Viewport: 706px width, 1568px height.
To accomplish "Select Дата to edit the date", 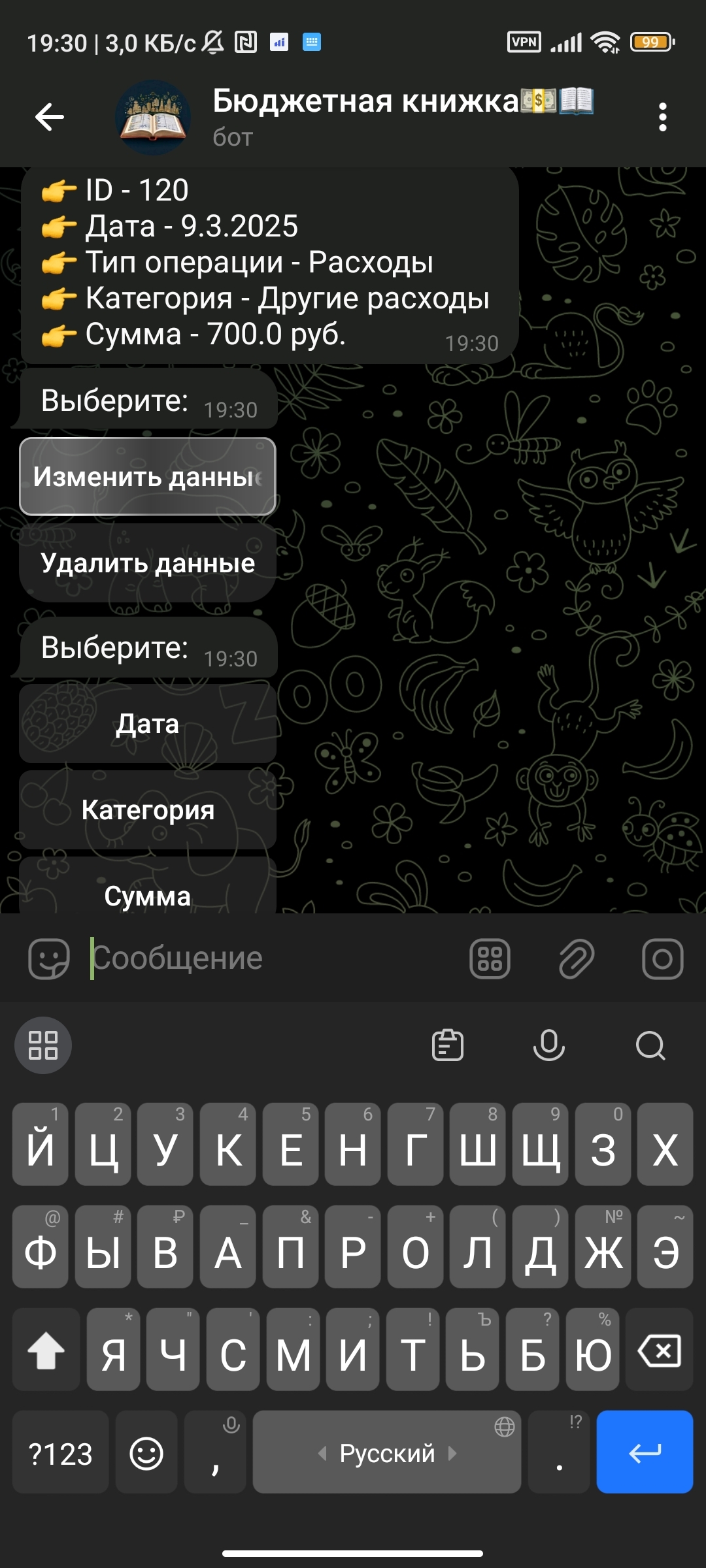I will 148,723.
